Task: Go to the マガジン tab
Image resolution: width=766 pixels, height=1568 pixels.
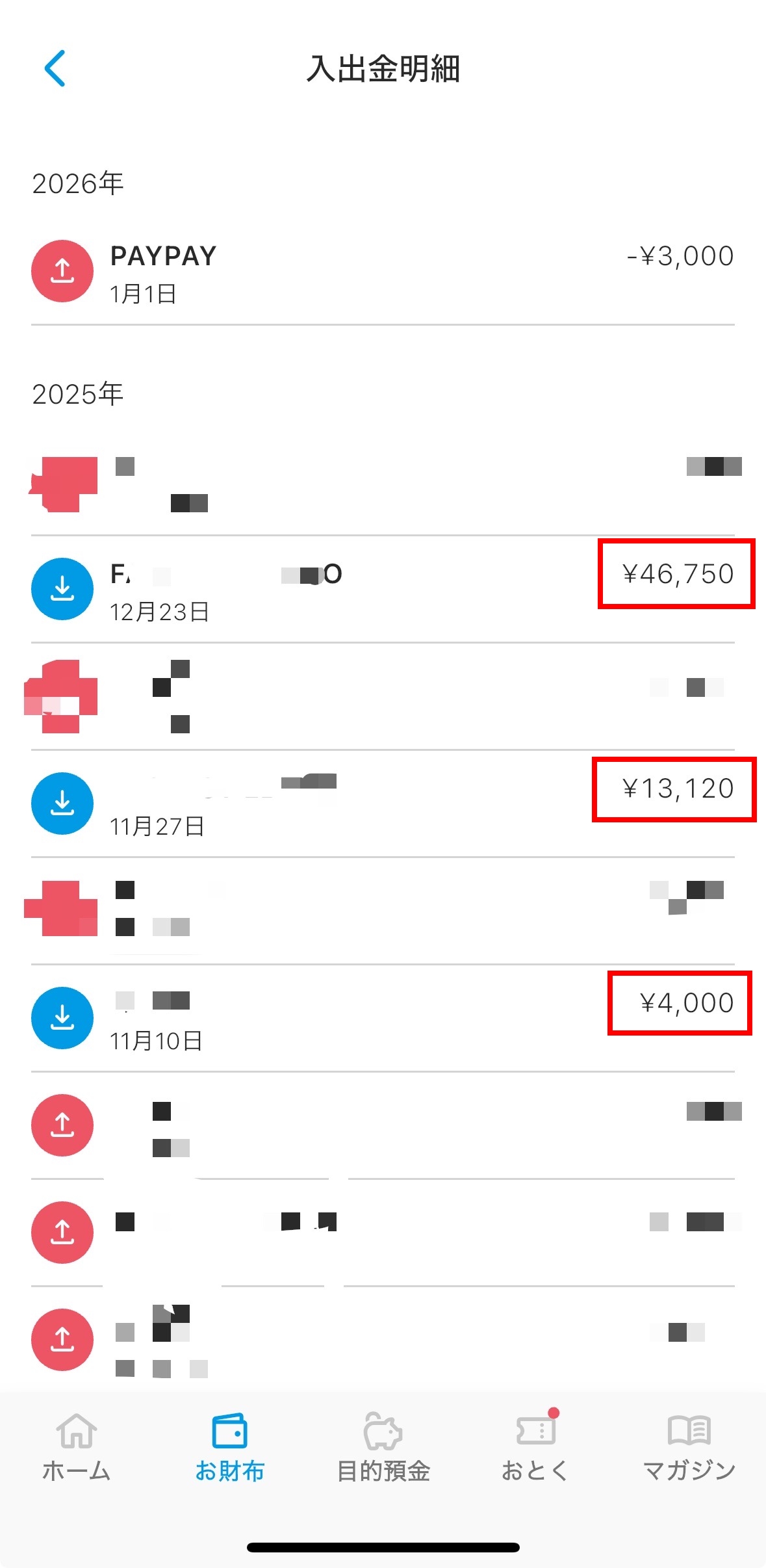Action: coord(689,1447)
